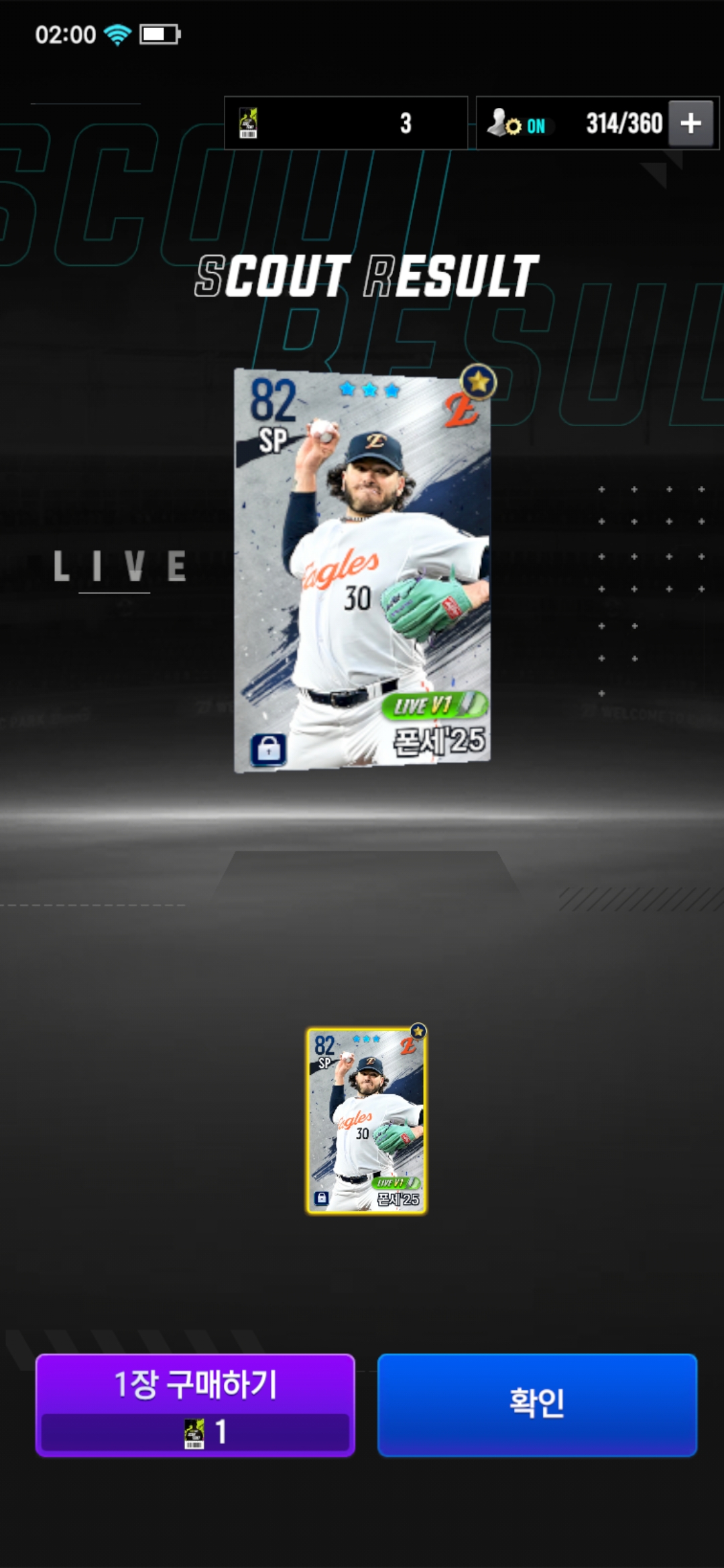724x1568 pixels.
Task: Tap the plus button beside 314/360
Action: tap(690, 123)
